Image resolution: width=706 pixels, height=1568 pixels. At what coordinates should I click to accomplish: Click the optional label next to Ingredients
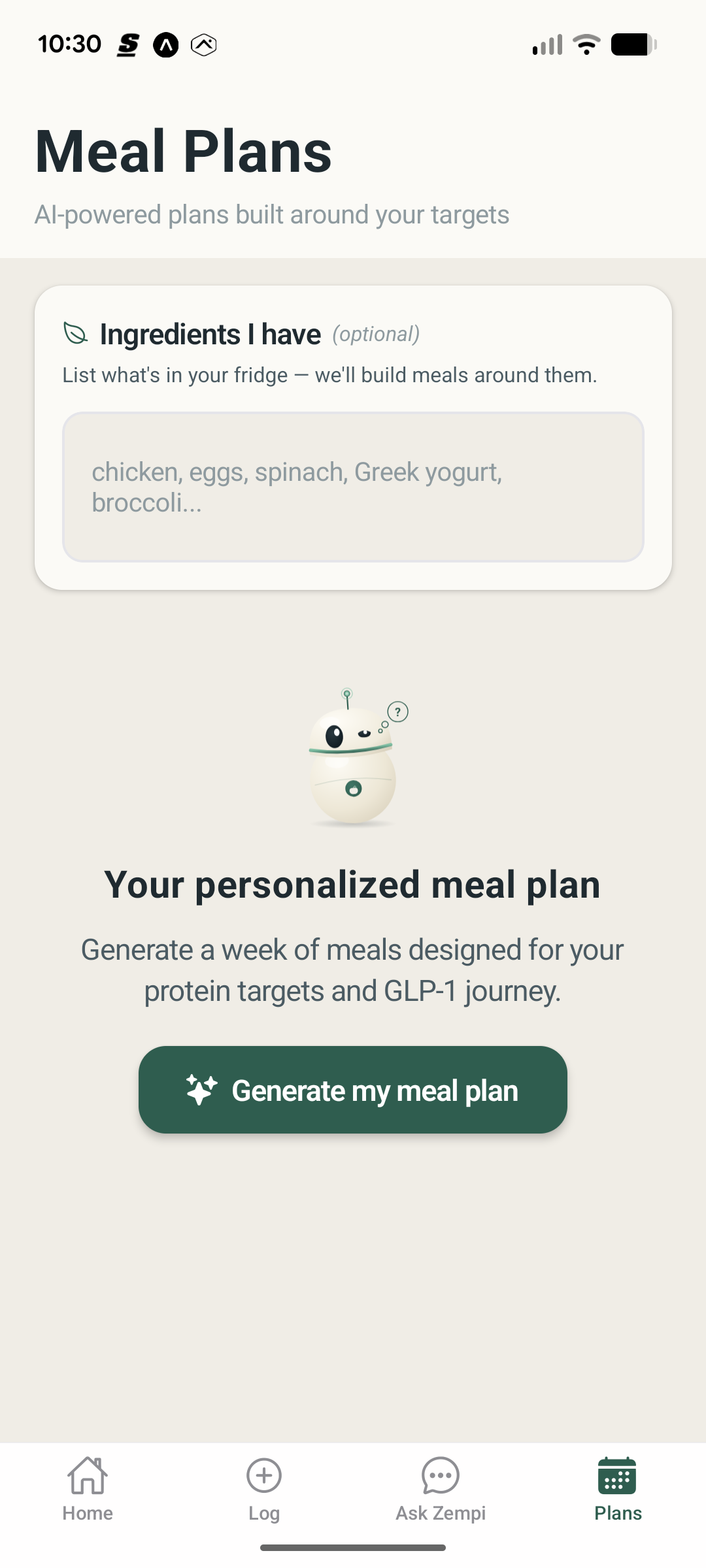pyautogui.click(x=376, y=334)
